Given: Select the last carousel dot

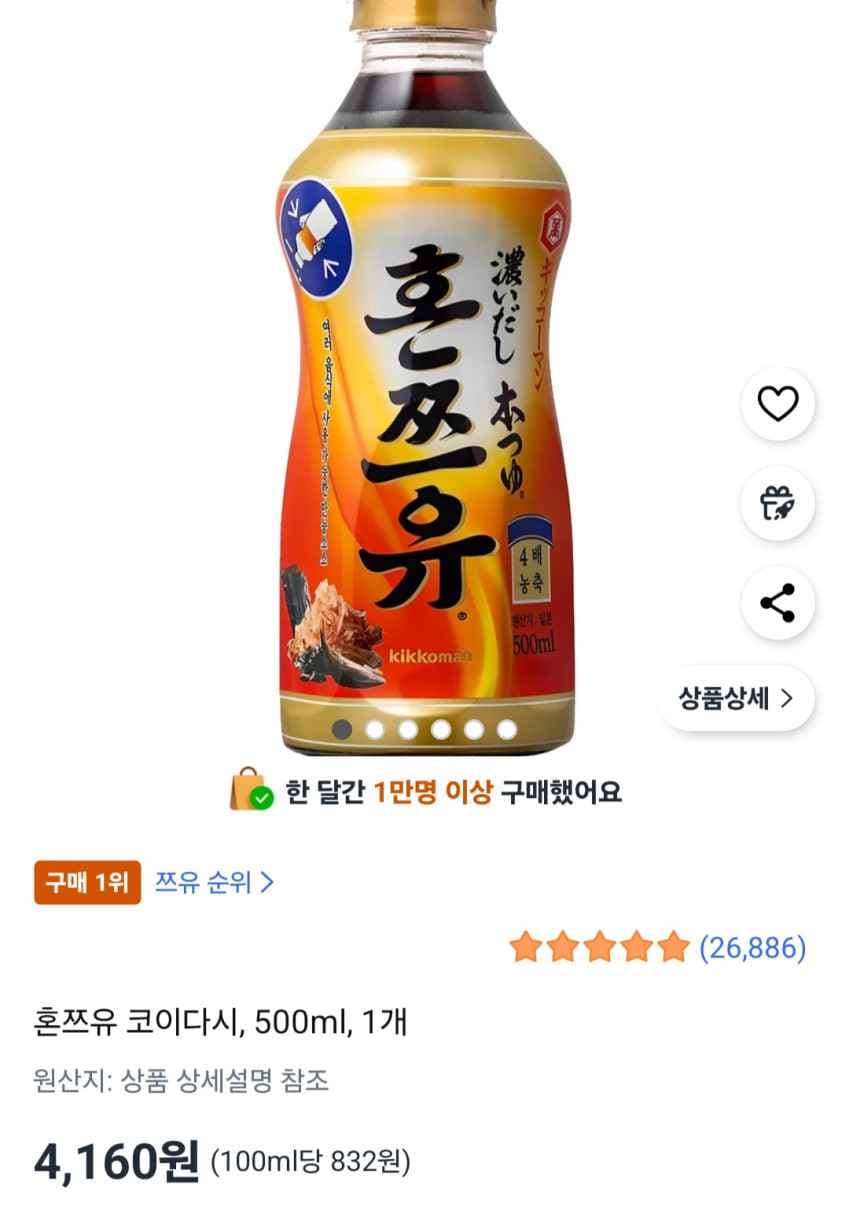Looking at the screenshot, I should point(506,730).
